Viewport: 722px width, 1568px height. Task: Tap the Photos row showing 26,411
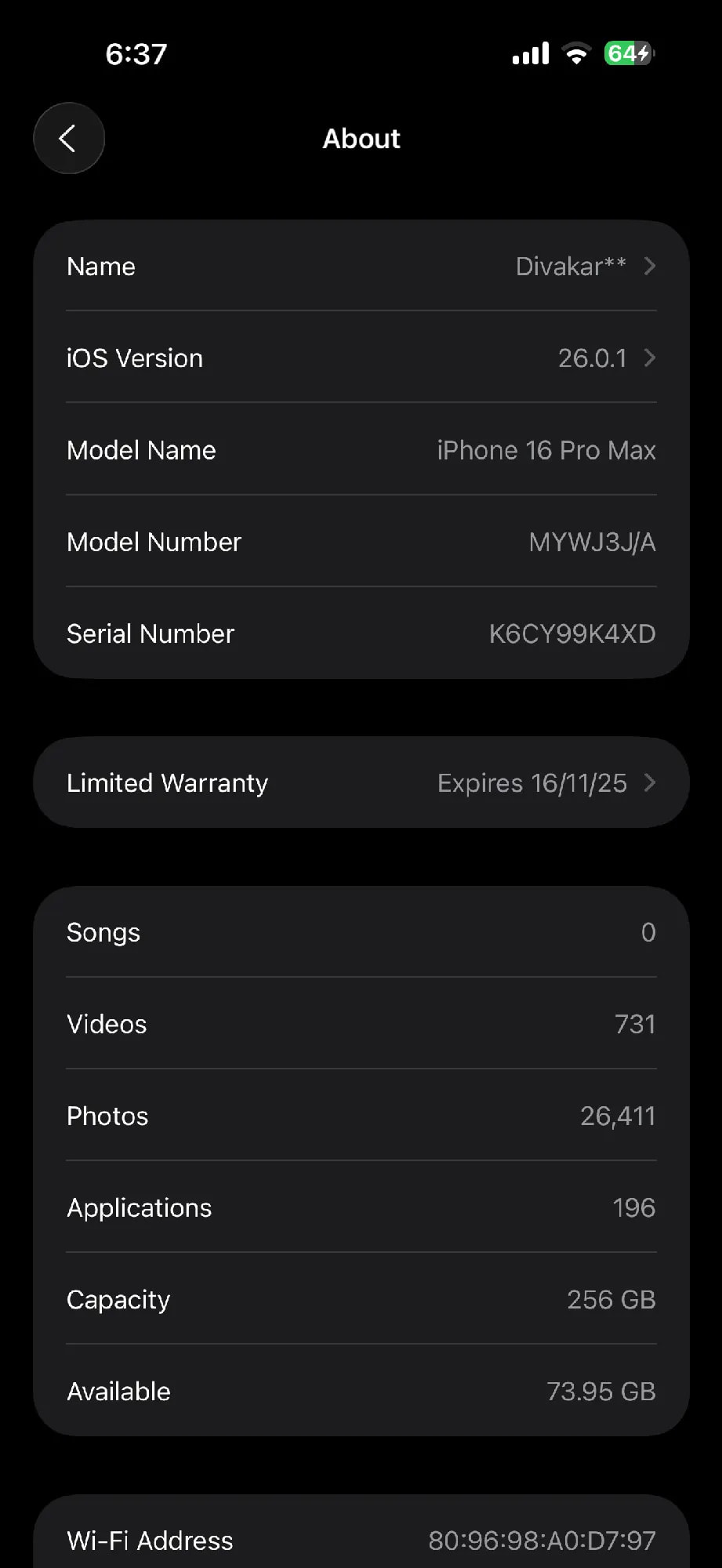click(x=361, y=1116)
